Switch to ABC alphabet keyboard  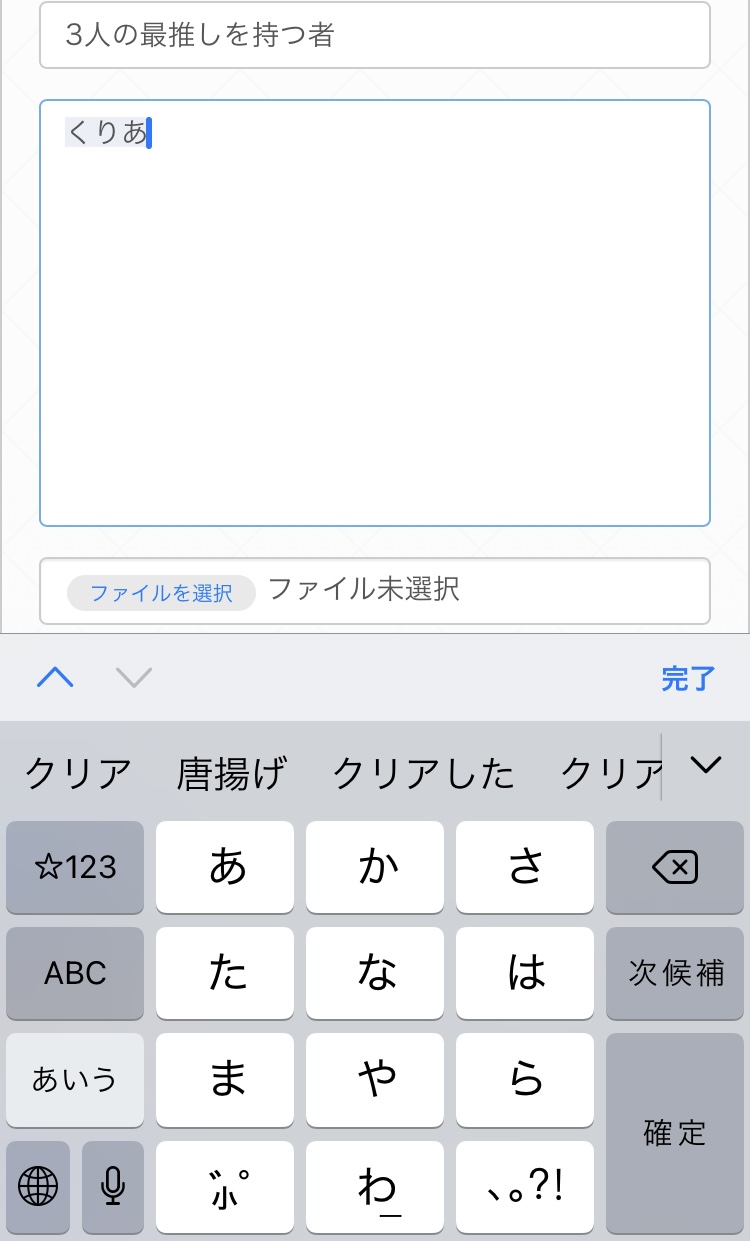click(x=75, y=973)
